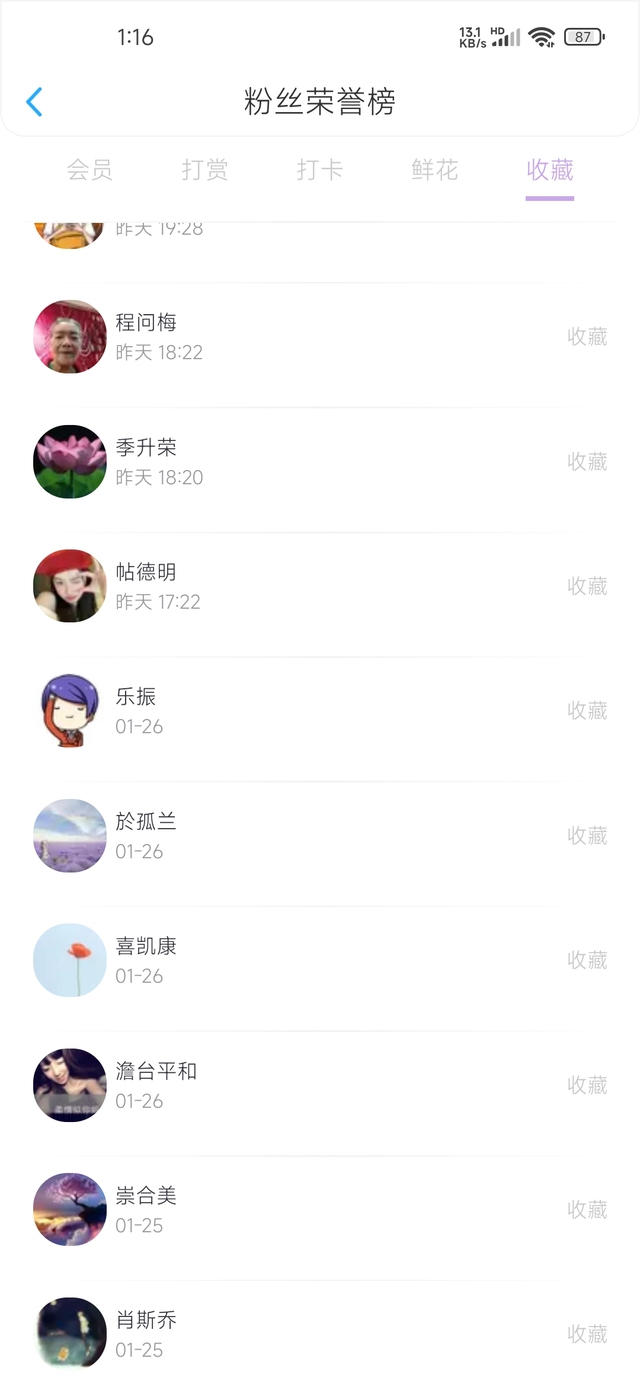
Task: Go back from 粉丝荣誉榜
Action: pos(34,101)
